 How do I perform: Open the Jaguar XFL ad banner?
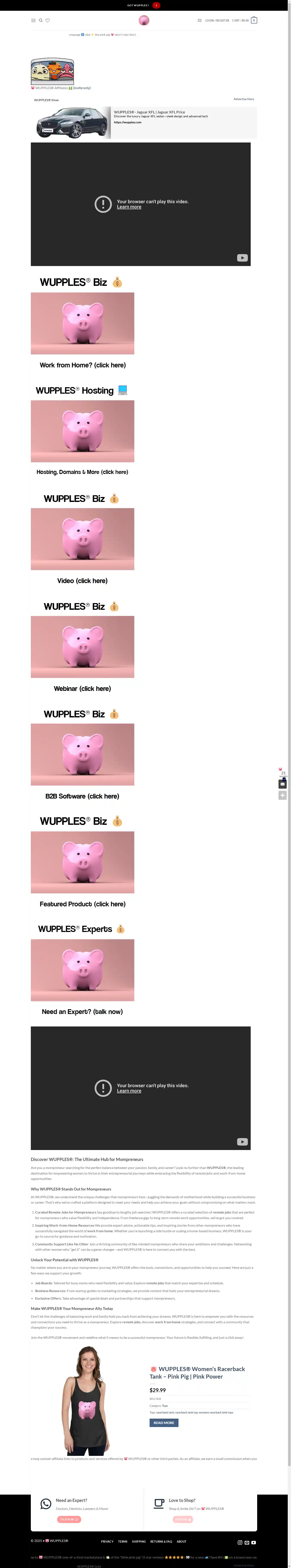(144, 122)
